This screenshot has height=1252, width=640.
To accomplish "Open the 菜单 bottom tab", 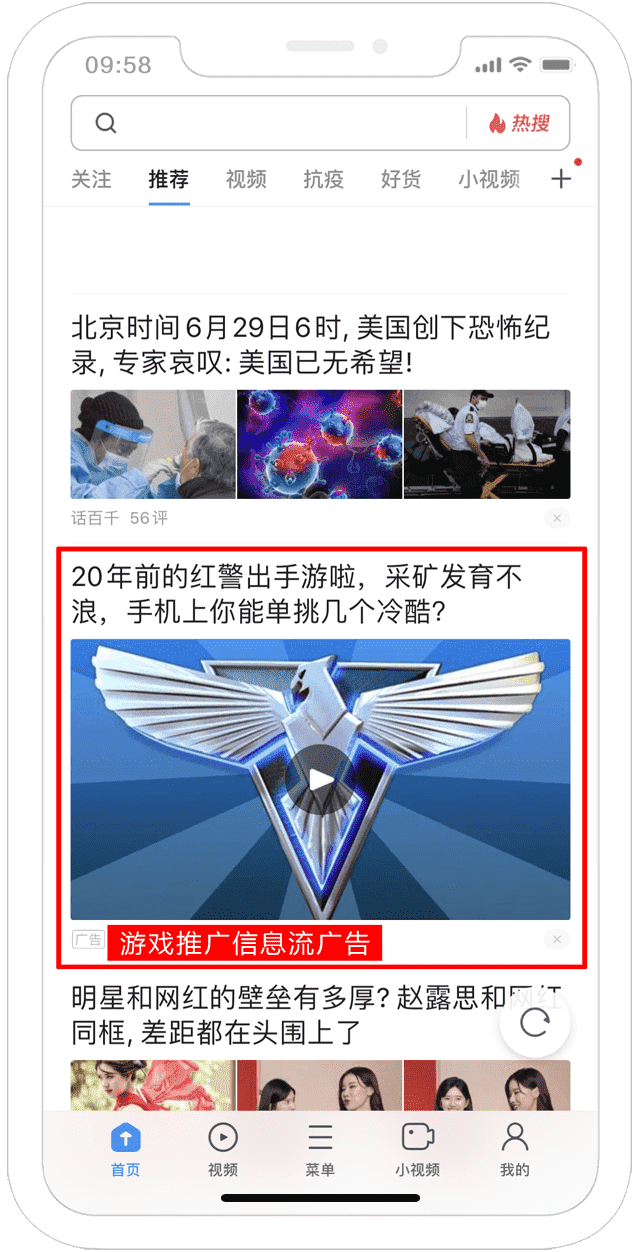I will pos(320,1148).
